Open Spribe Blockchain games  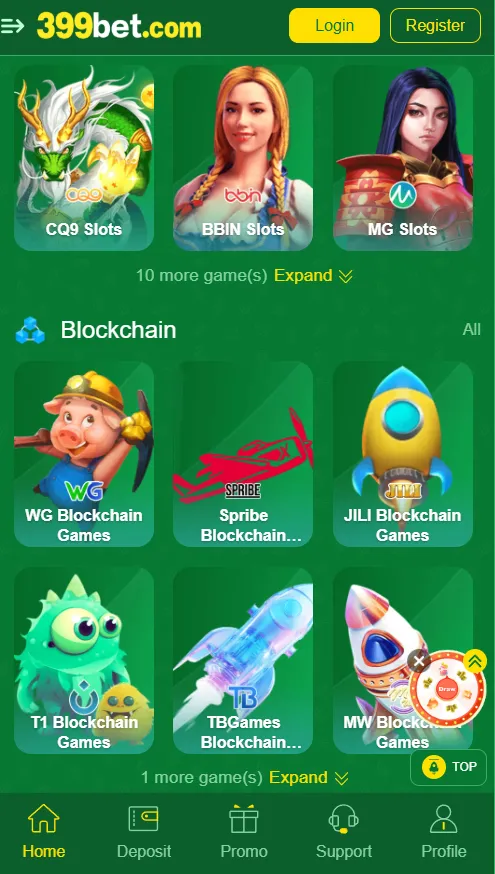tap(242, 454)
